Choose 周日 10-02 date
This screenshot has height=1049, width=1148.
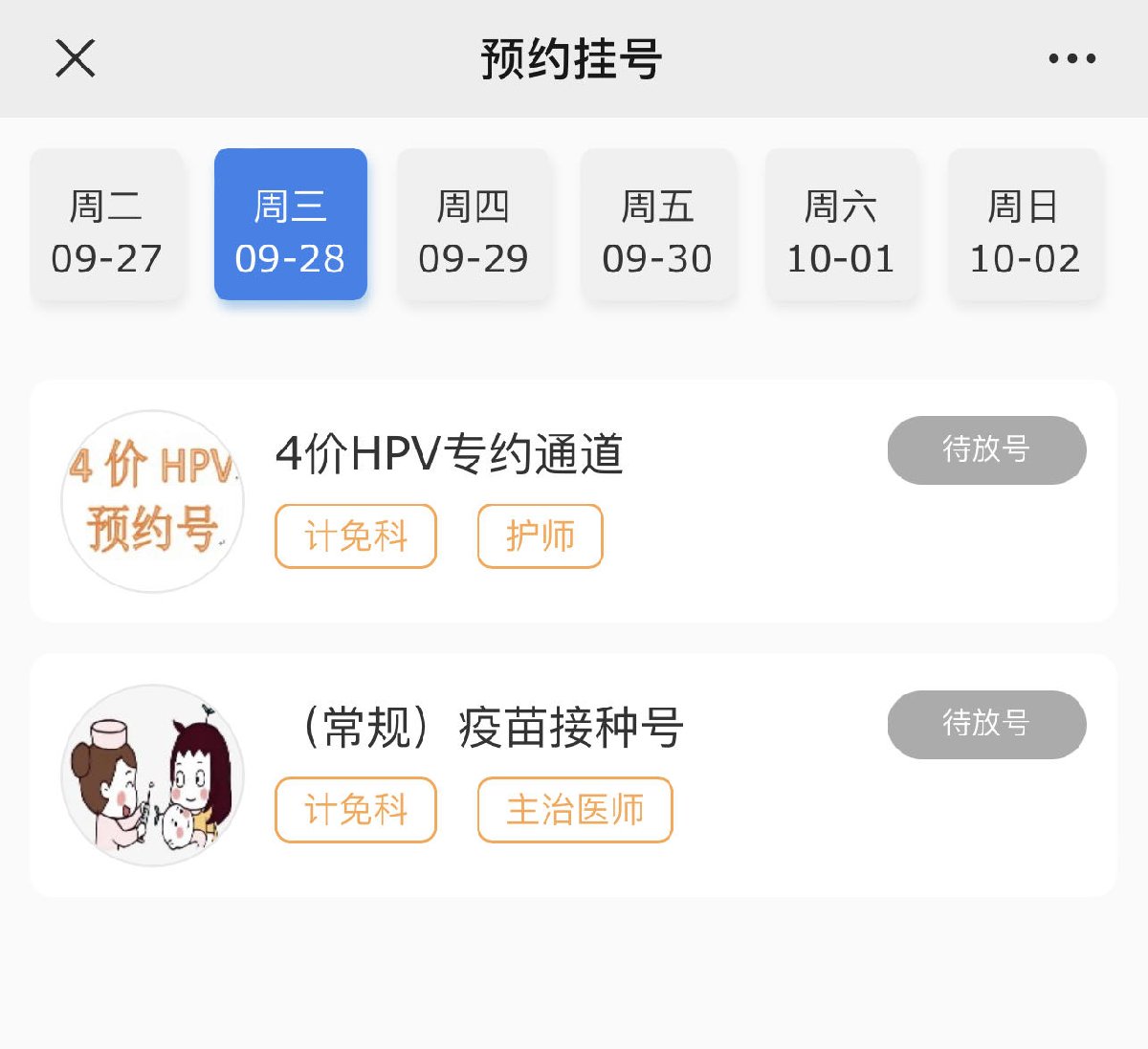1025,227
